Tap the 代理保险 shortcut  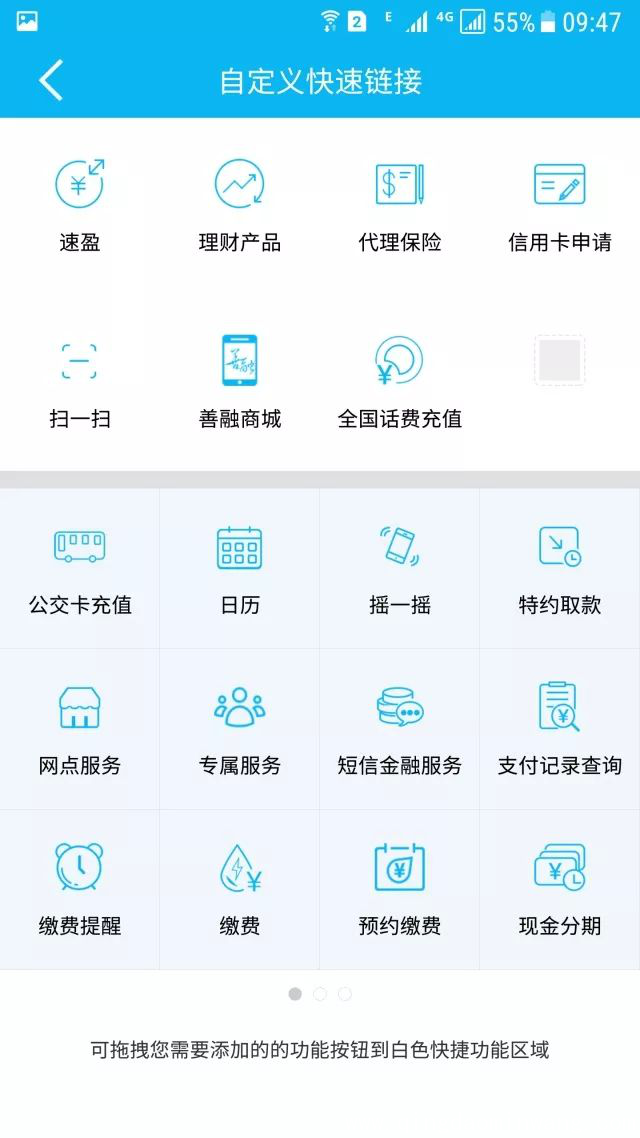pos(400,205)
